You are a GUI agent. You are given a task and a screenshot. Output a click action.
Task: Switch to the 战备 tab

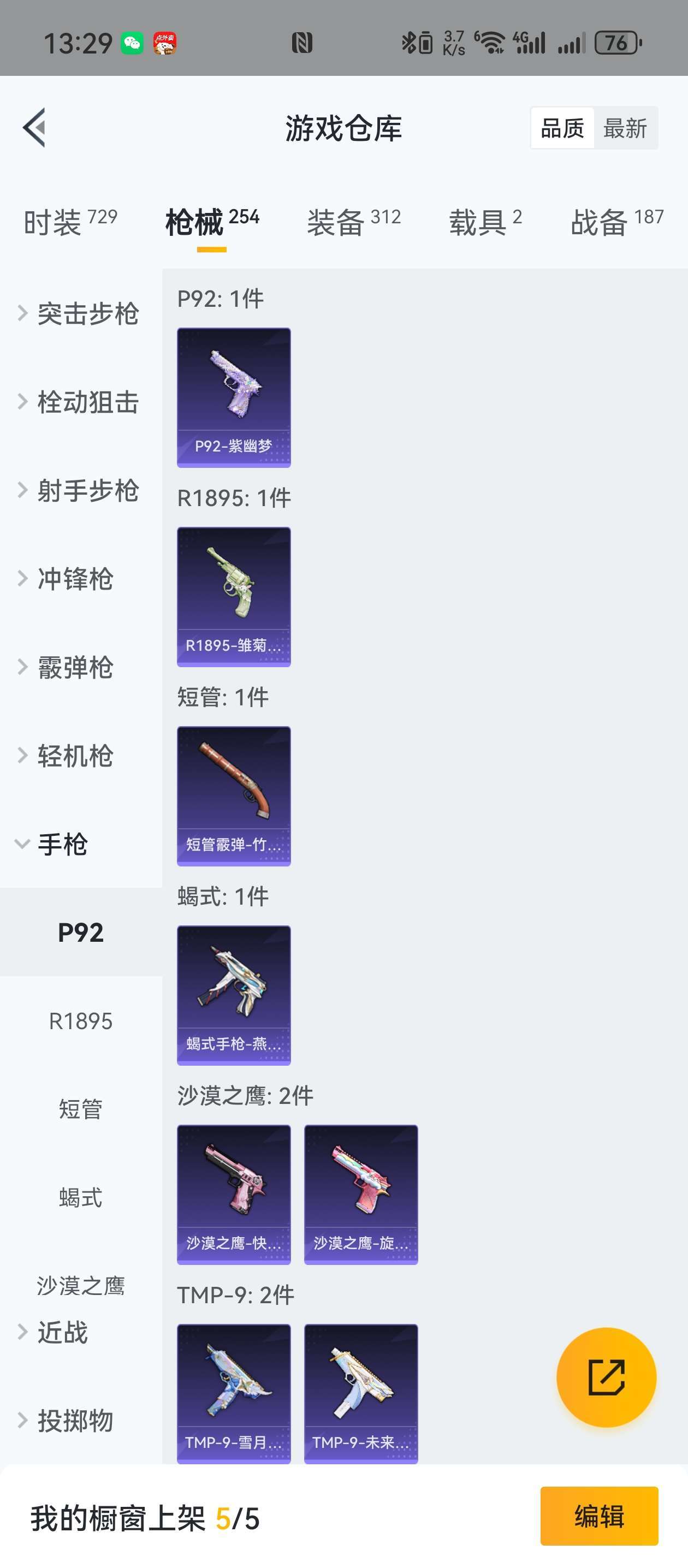(x=617, y=222)
